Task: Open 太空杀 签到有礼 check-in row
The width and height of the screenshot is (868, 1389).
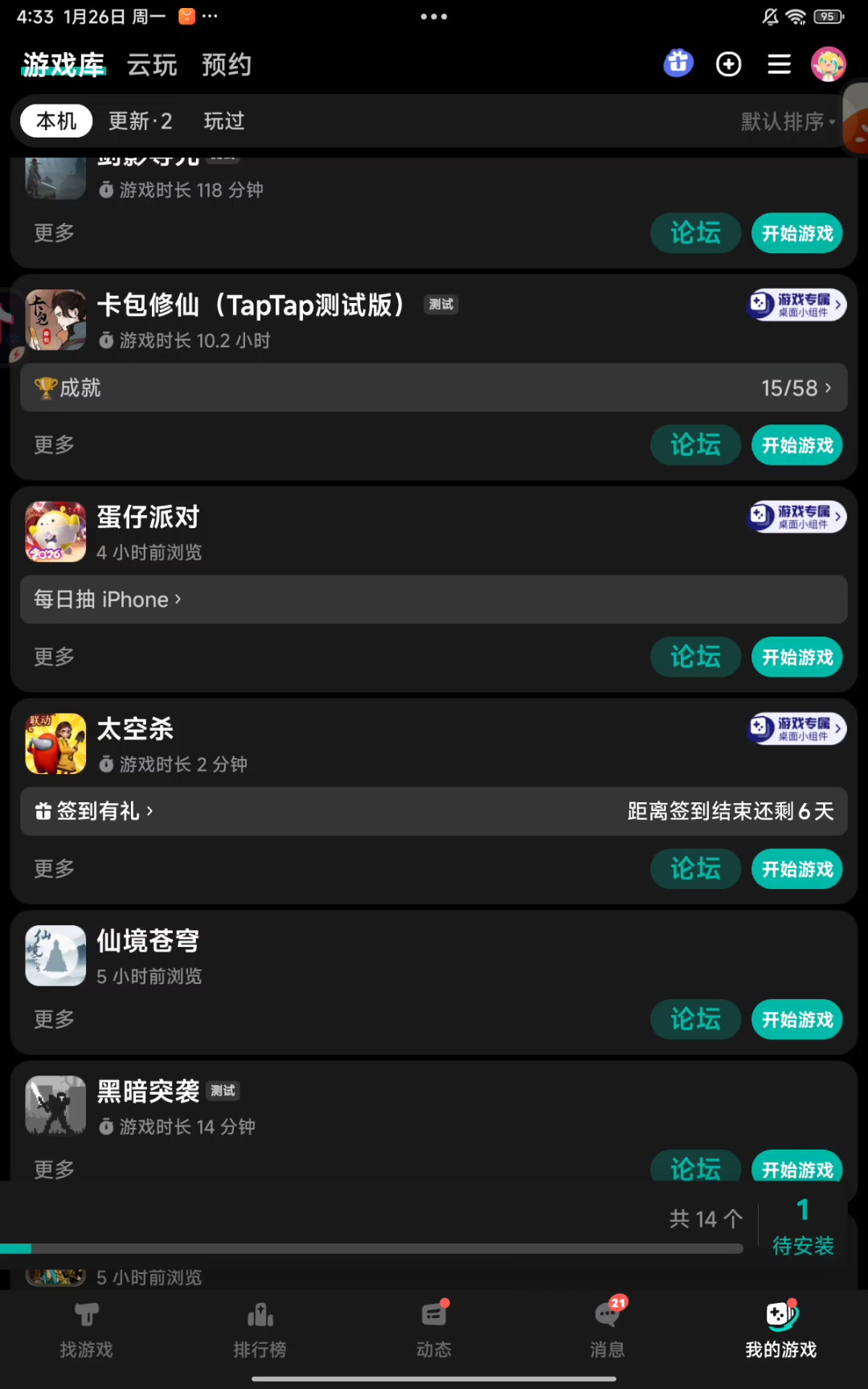Action: point(434,812)
